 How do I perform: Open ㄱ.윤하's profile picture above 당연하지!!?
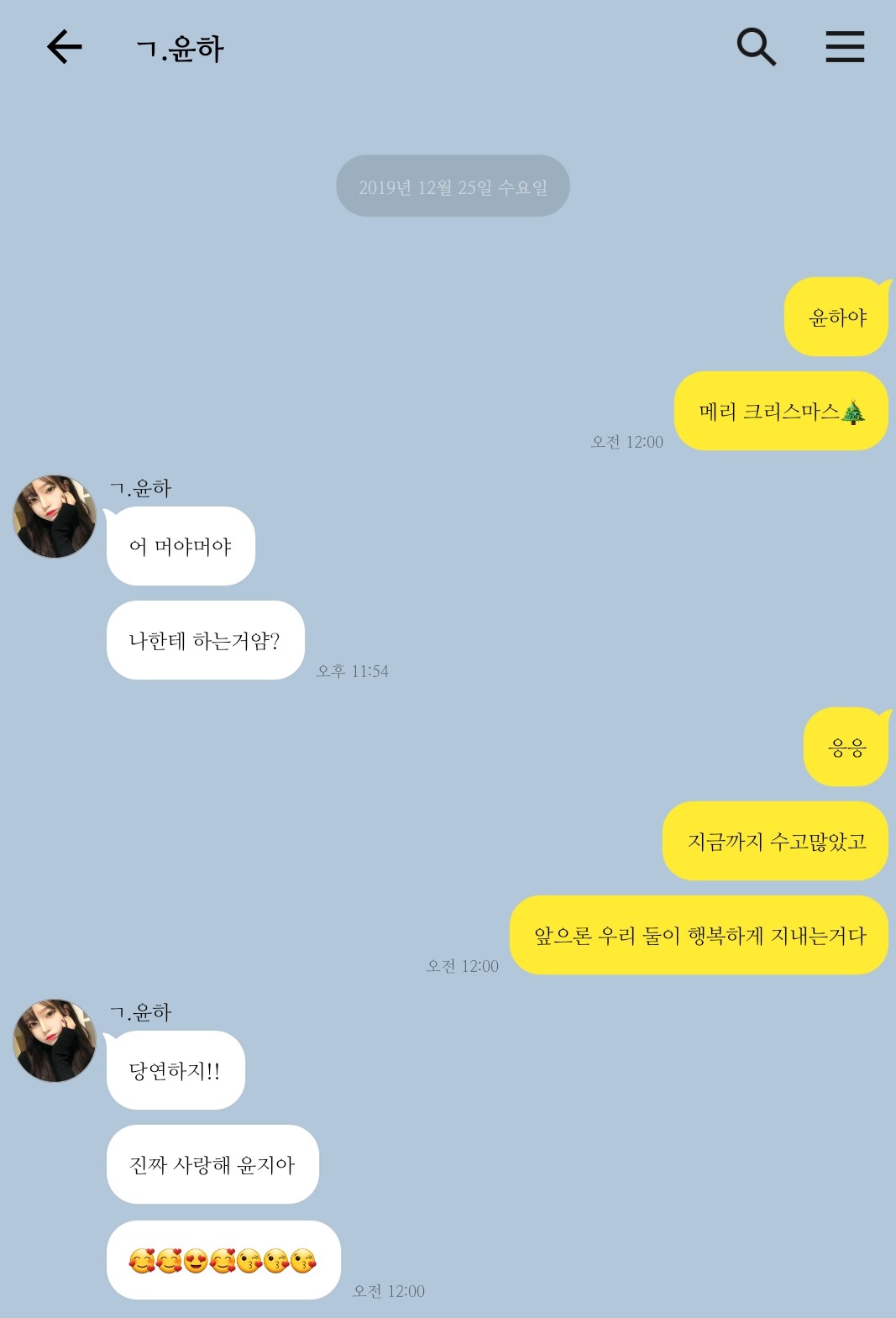tap(55, 1041)
